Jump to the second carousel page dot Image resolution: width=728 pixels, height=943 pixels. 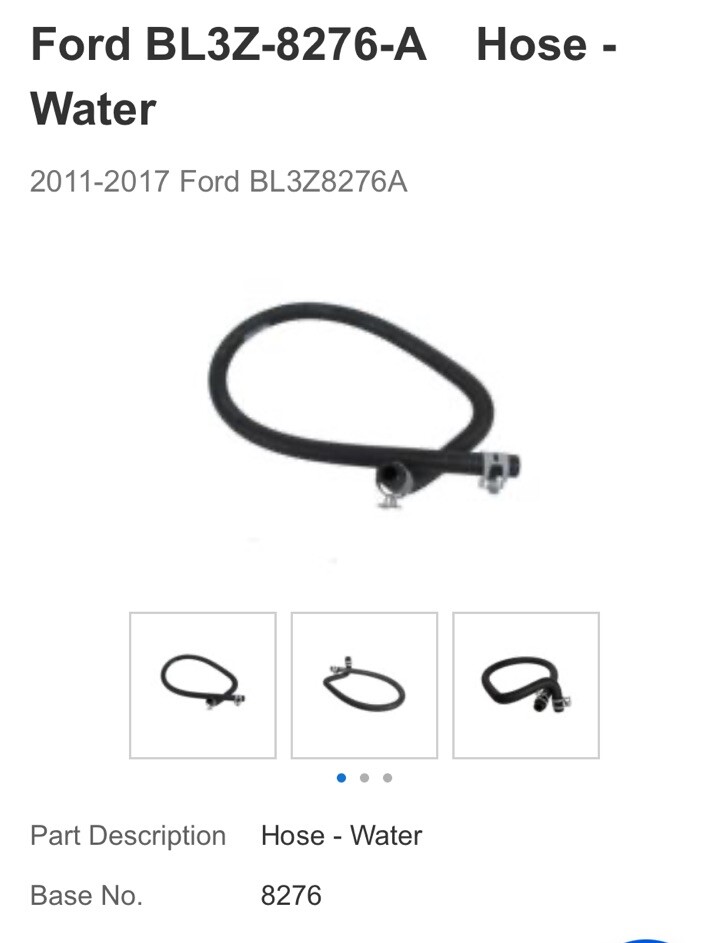(364, 778)
